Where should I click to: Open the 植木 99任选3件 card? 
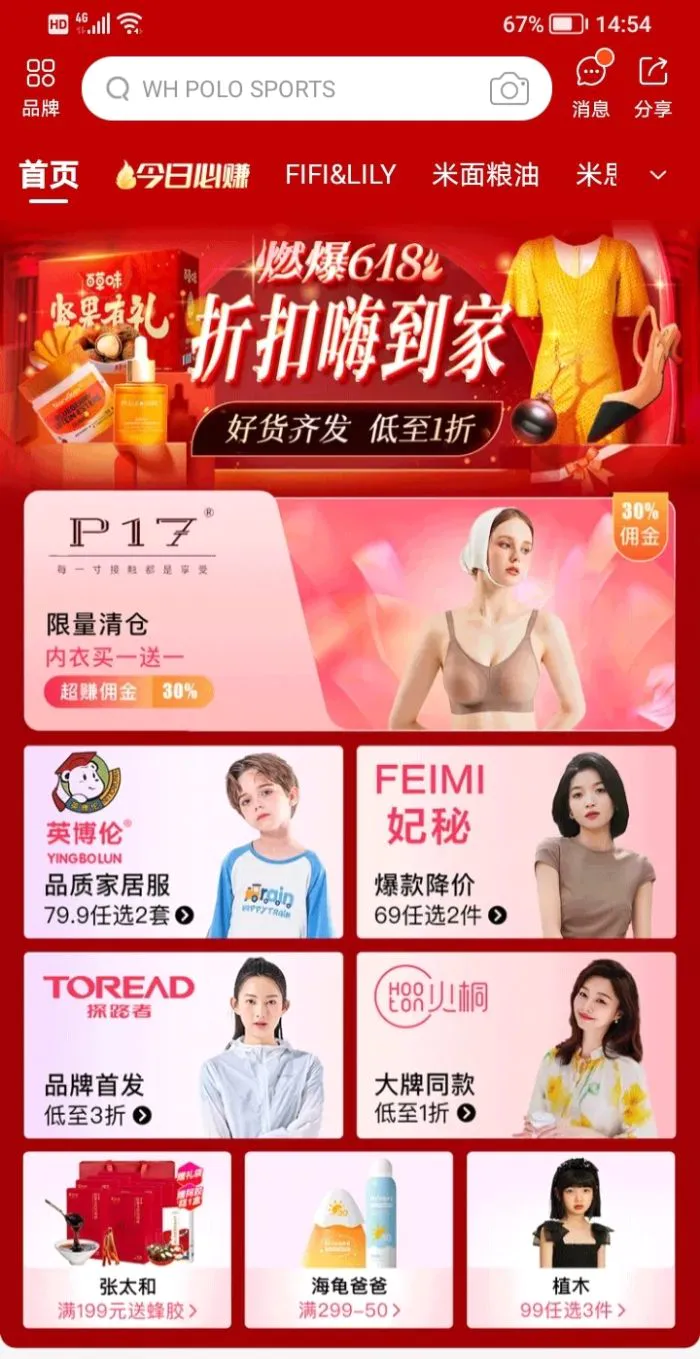571,1239
